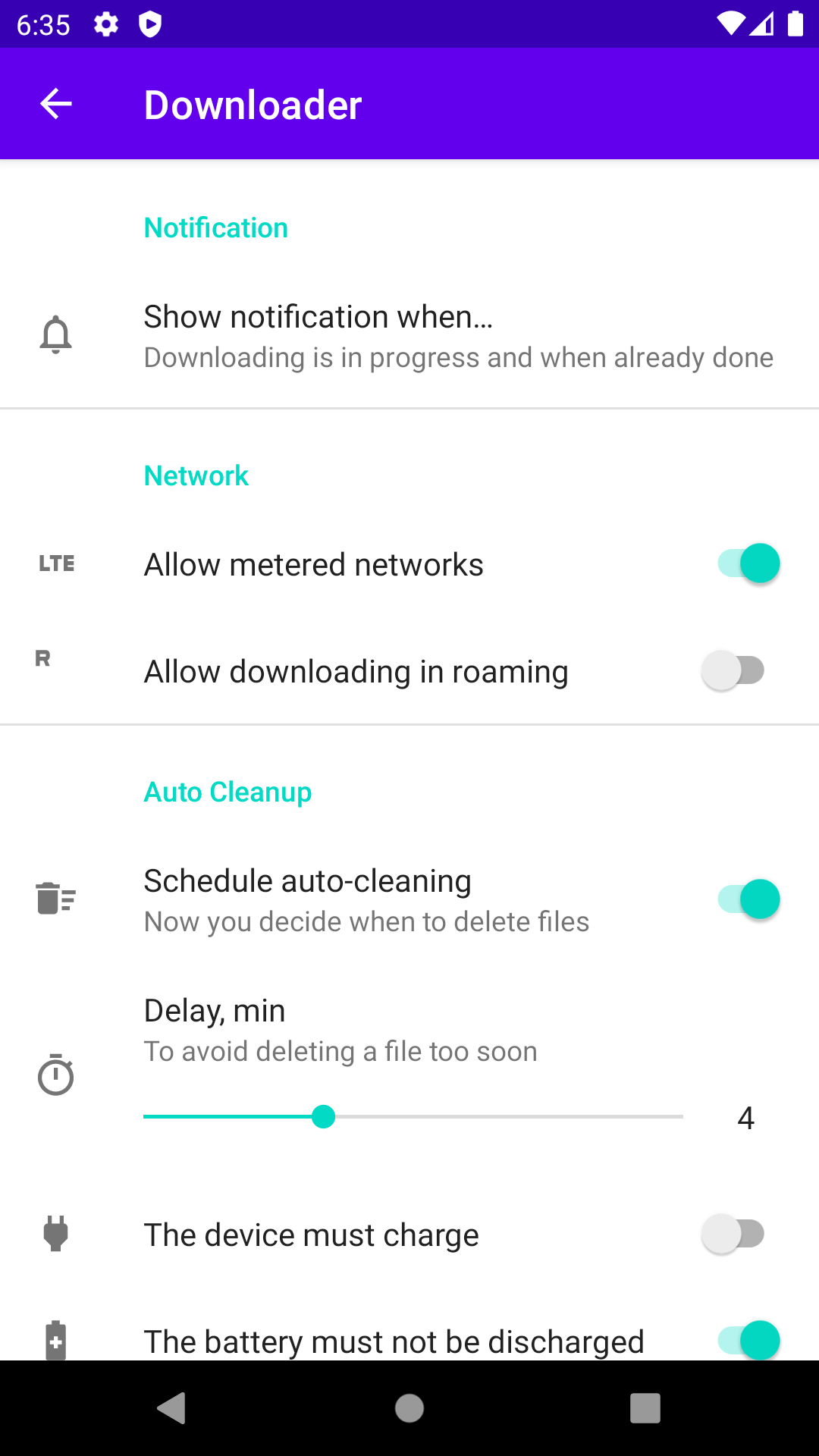Turn on The device must charge
Viewport: 819px width, 1456px height.
coord(733,1234)
